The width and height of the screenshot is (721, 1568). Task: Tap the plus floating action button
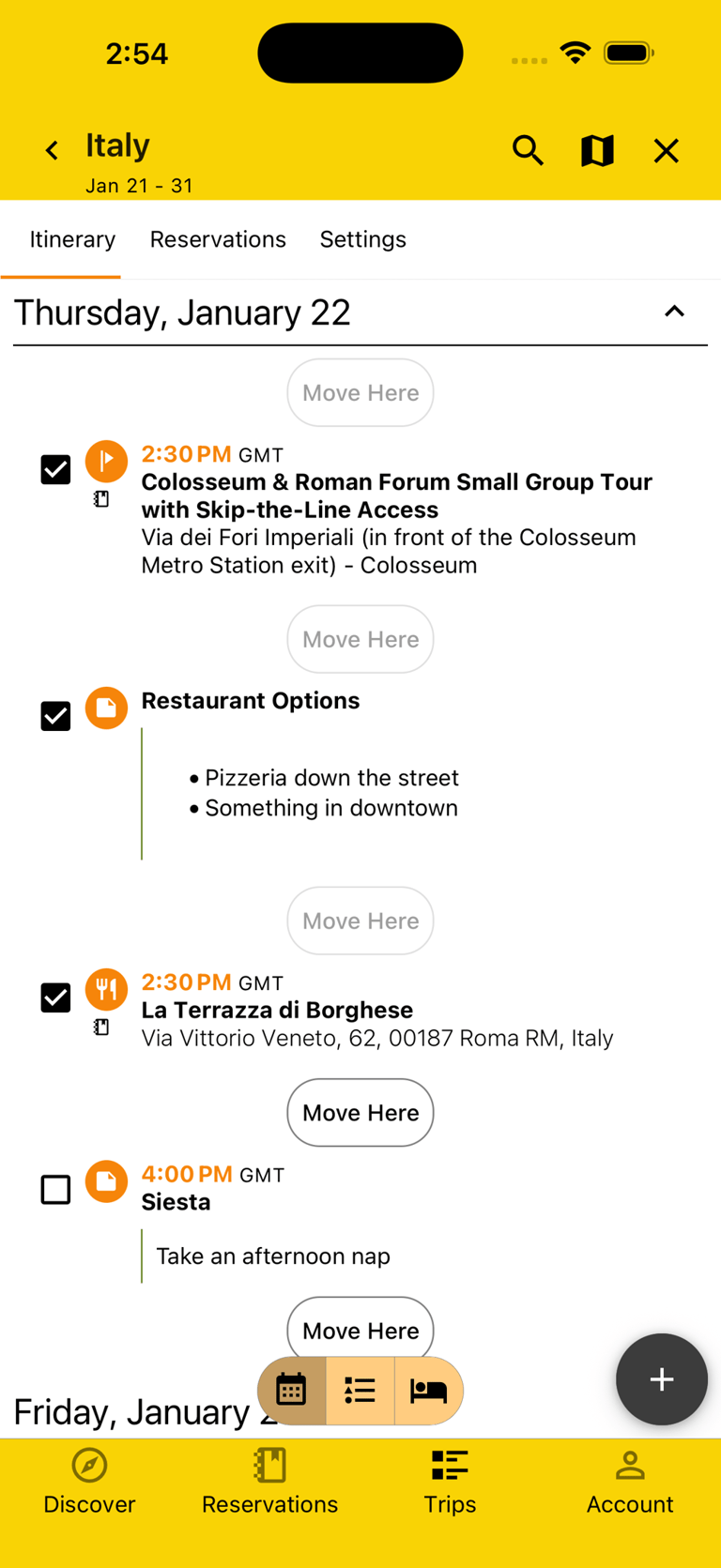point(662,1379)
